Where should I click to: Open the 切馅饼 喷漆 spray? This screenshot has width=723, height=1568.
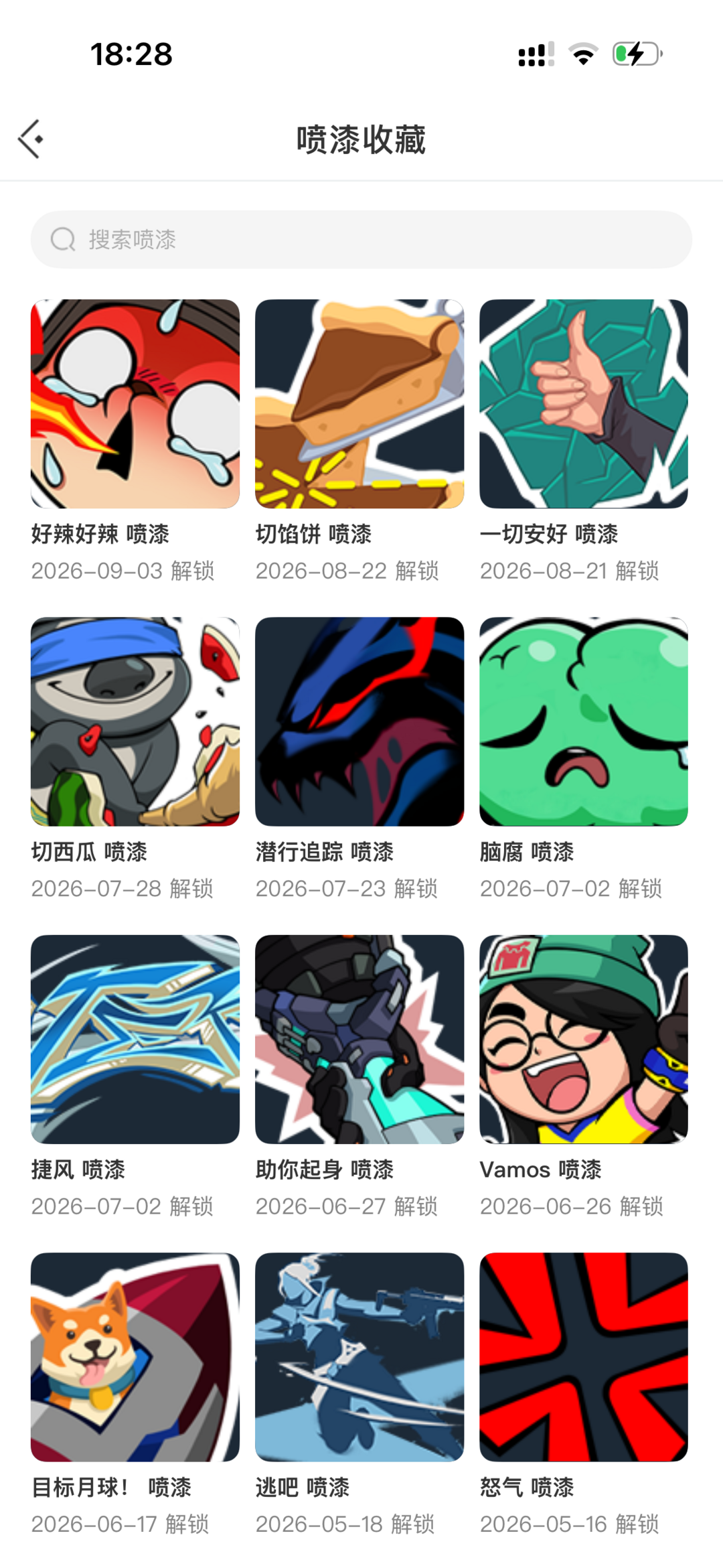pos(359,404)
